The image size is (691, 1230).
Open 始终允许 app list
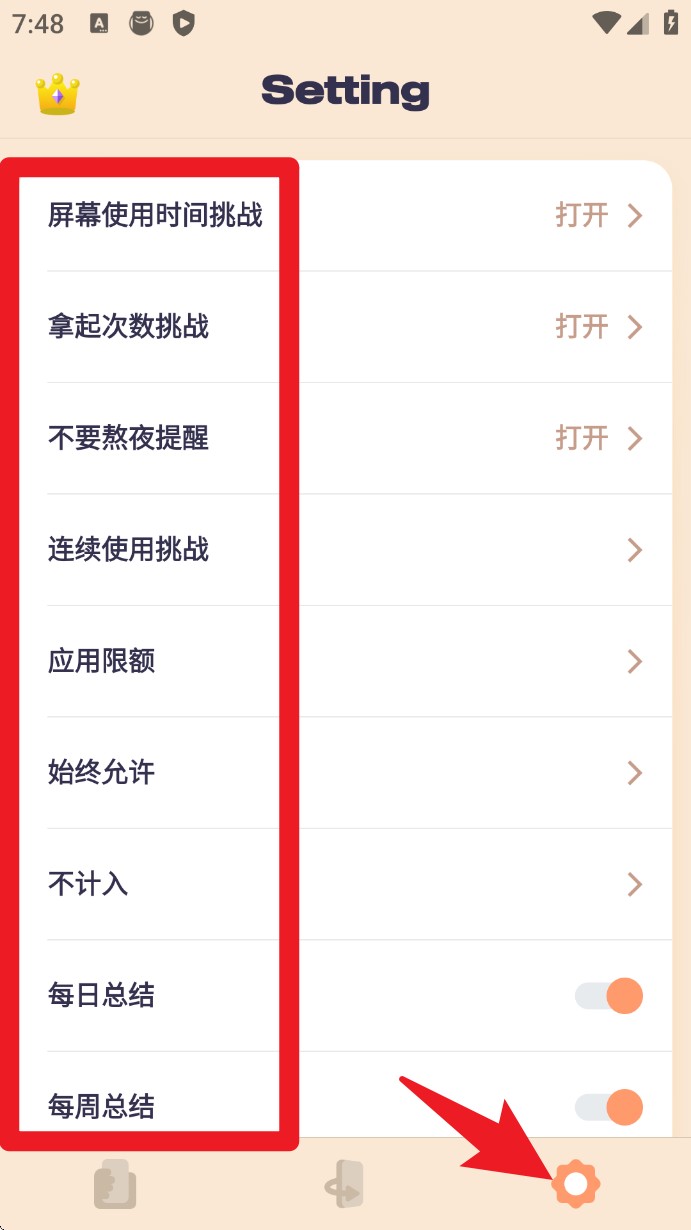pyautogui.click(x=345, y=773)
